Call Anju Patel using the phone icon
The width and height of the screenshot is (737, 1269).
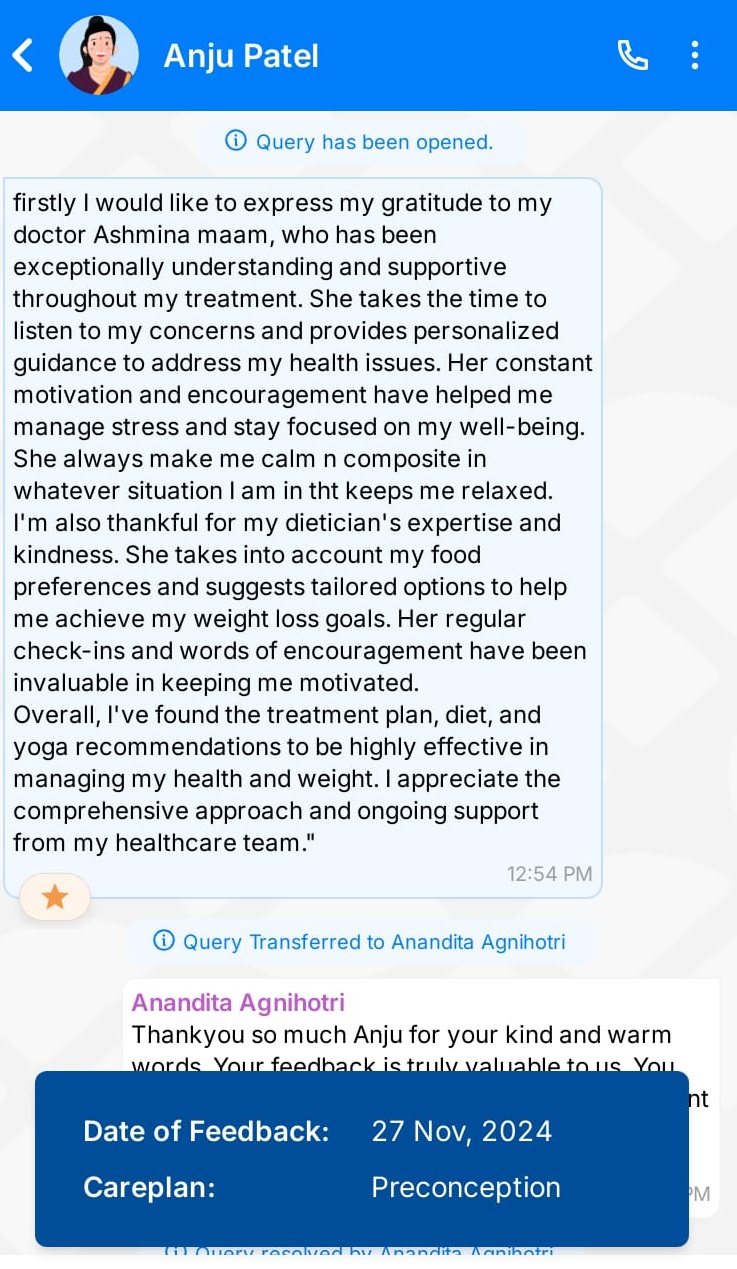(632, 55)
